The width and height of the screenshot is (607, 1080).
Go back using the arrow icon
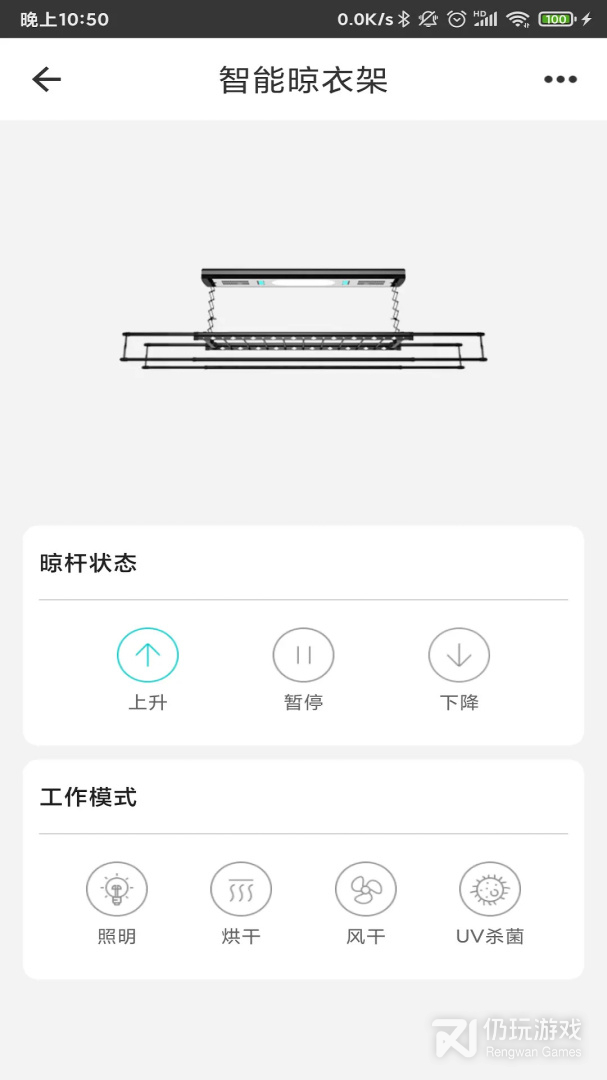click(x=46, y=80)
